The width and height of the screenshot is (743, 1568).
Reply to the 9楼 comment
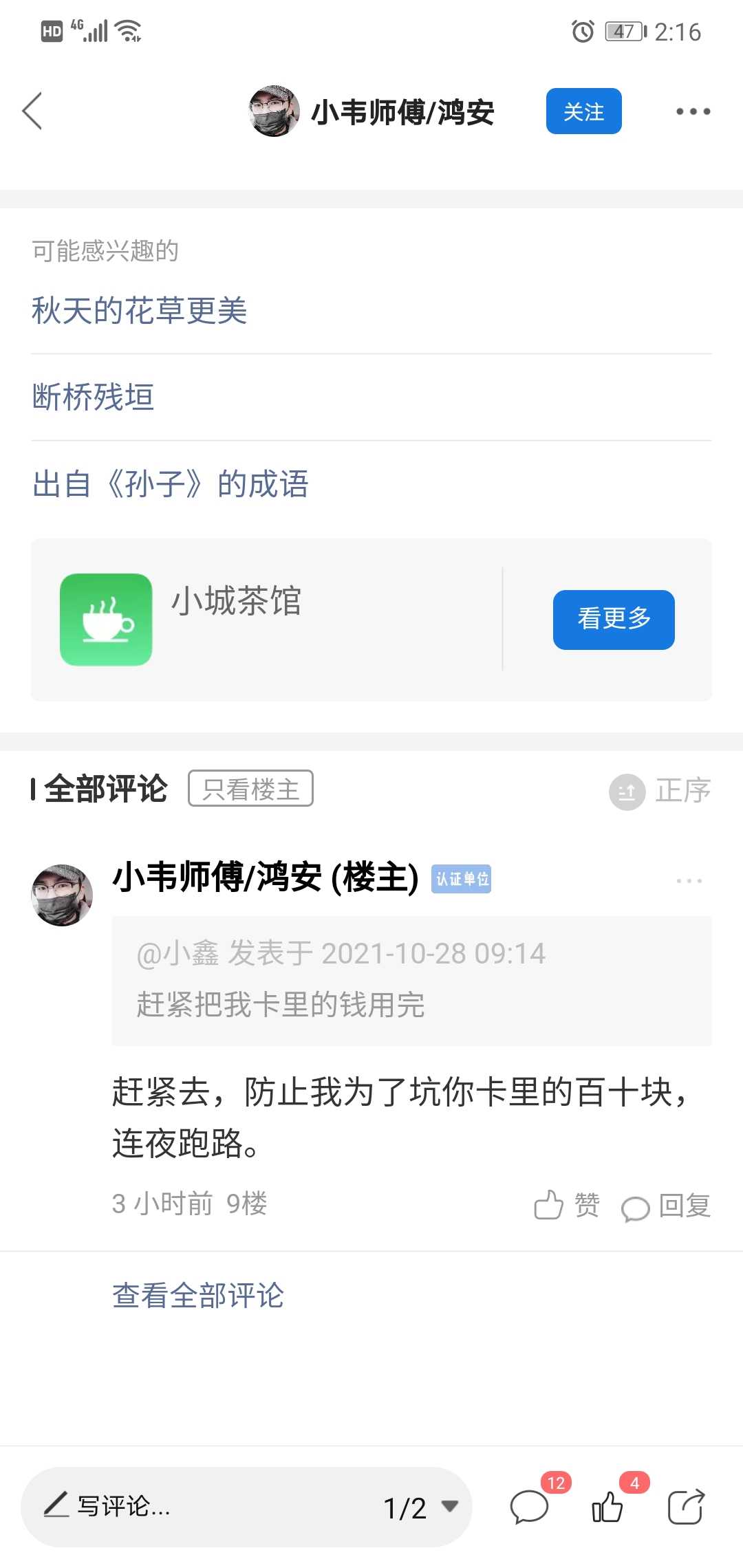click(x=666, y=1206)
